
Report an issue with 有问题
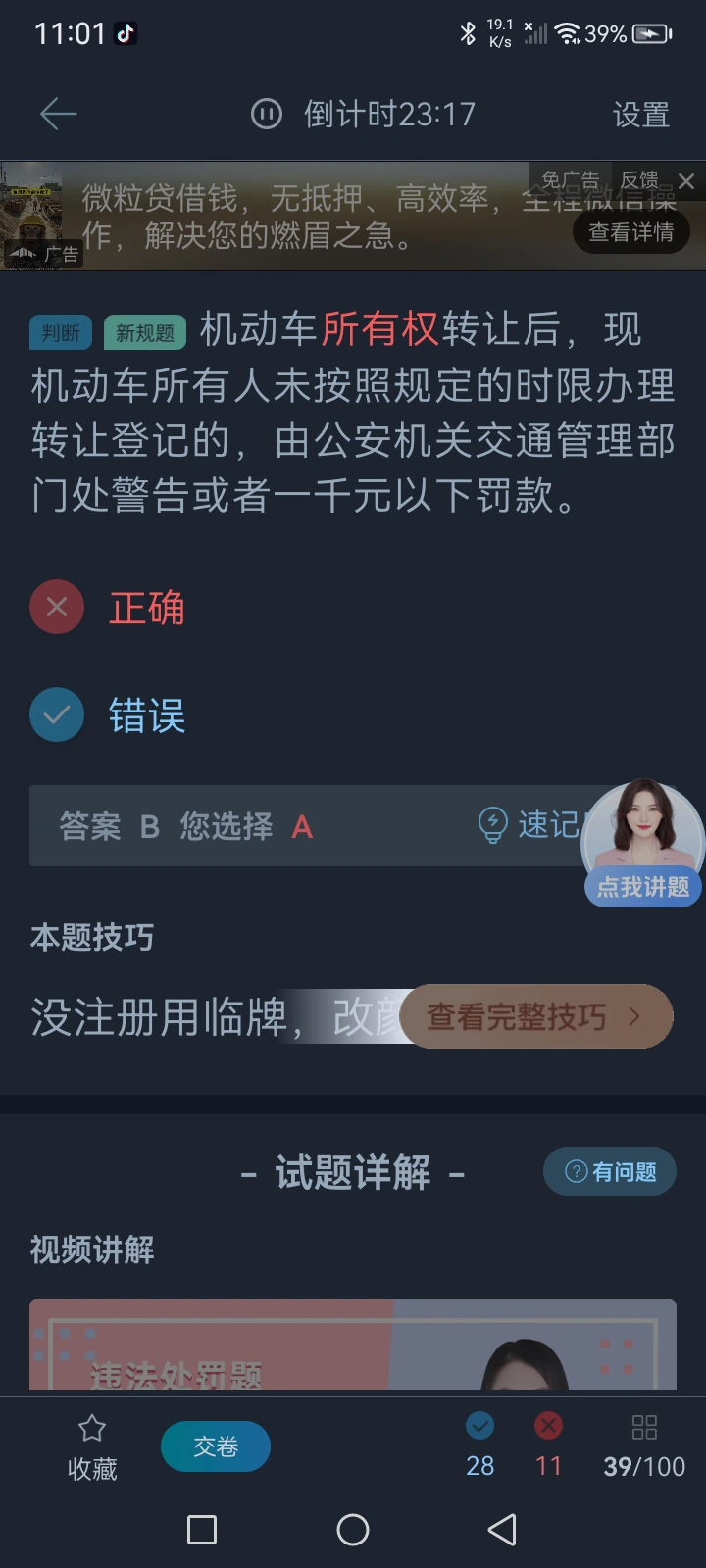(610, 1171)
